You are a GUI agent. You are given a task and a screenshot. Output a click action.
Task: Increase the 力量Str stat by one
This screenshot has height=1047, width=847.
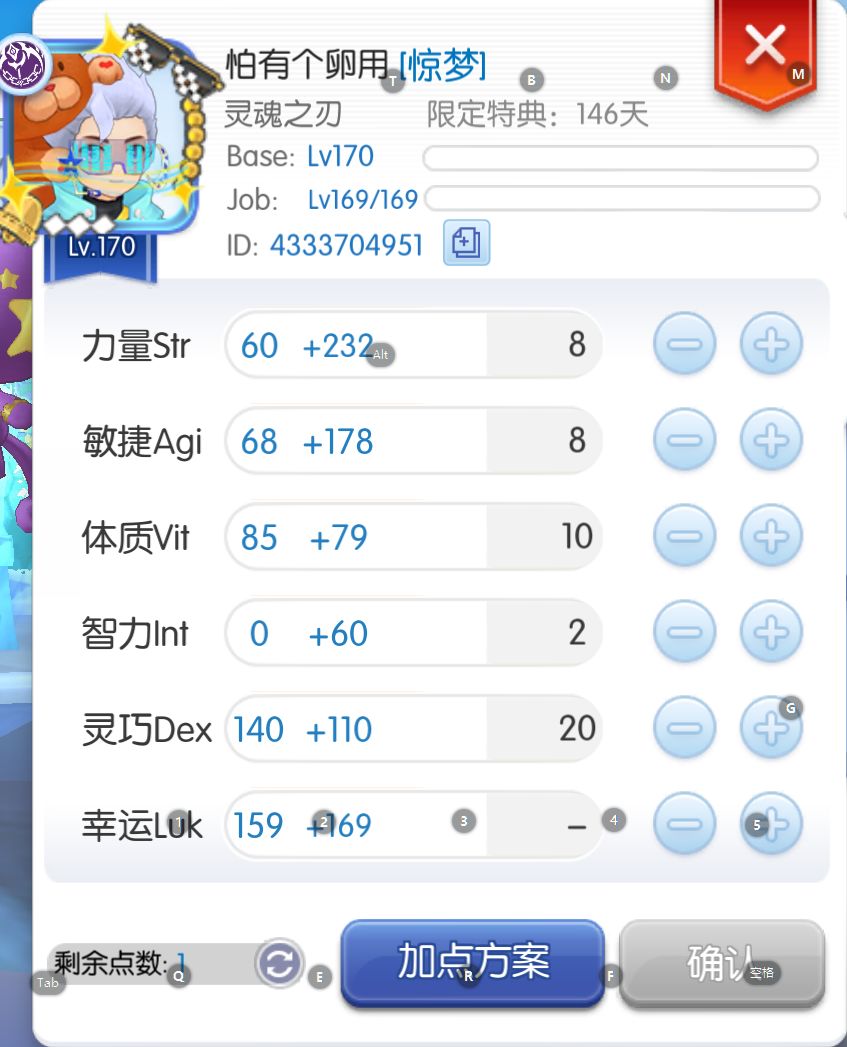coord(771,344)
